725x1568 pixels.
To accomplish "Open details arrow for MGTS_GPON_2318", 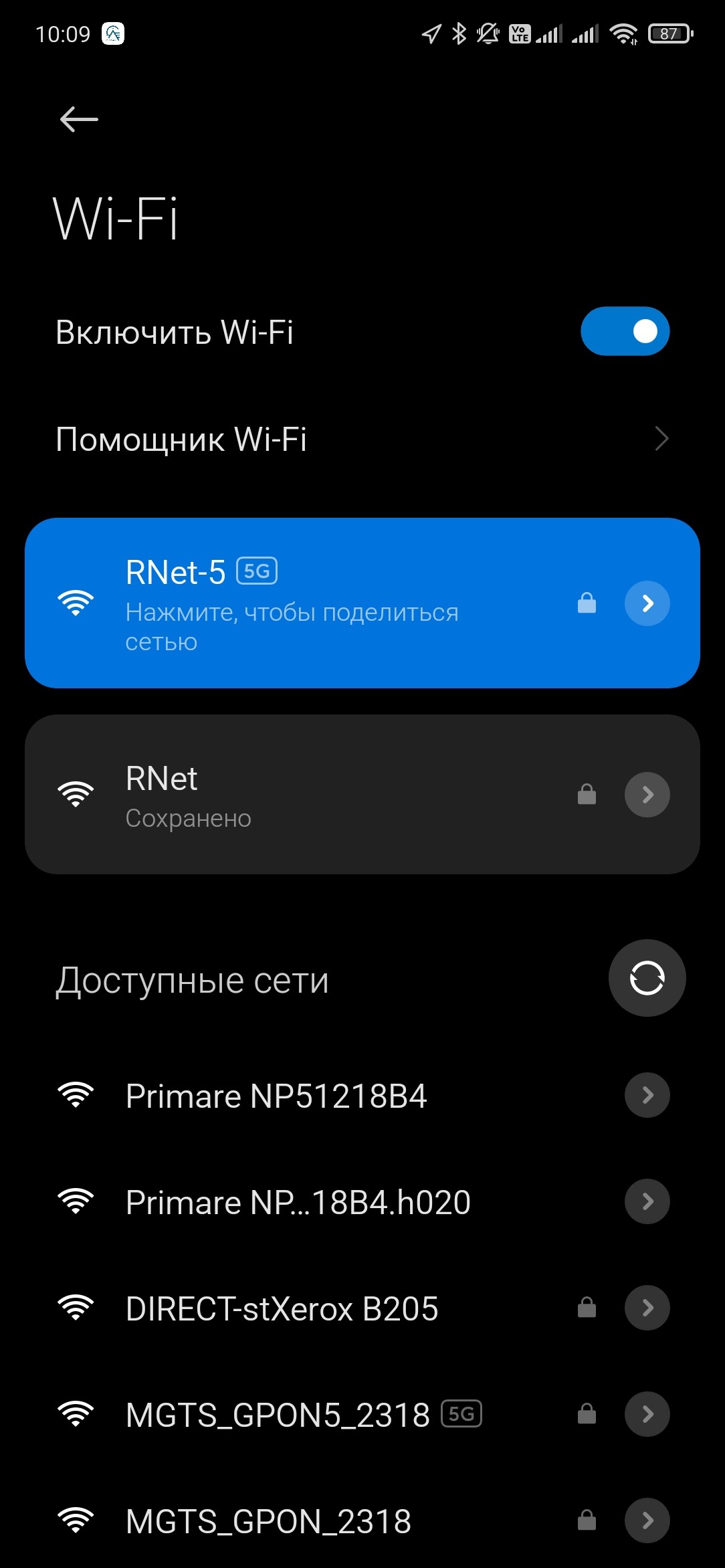I will tap(647, 1521).
